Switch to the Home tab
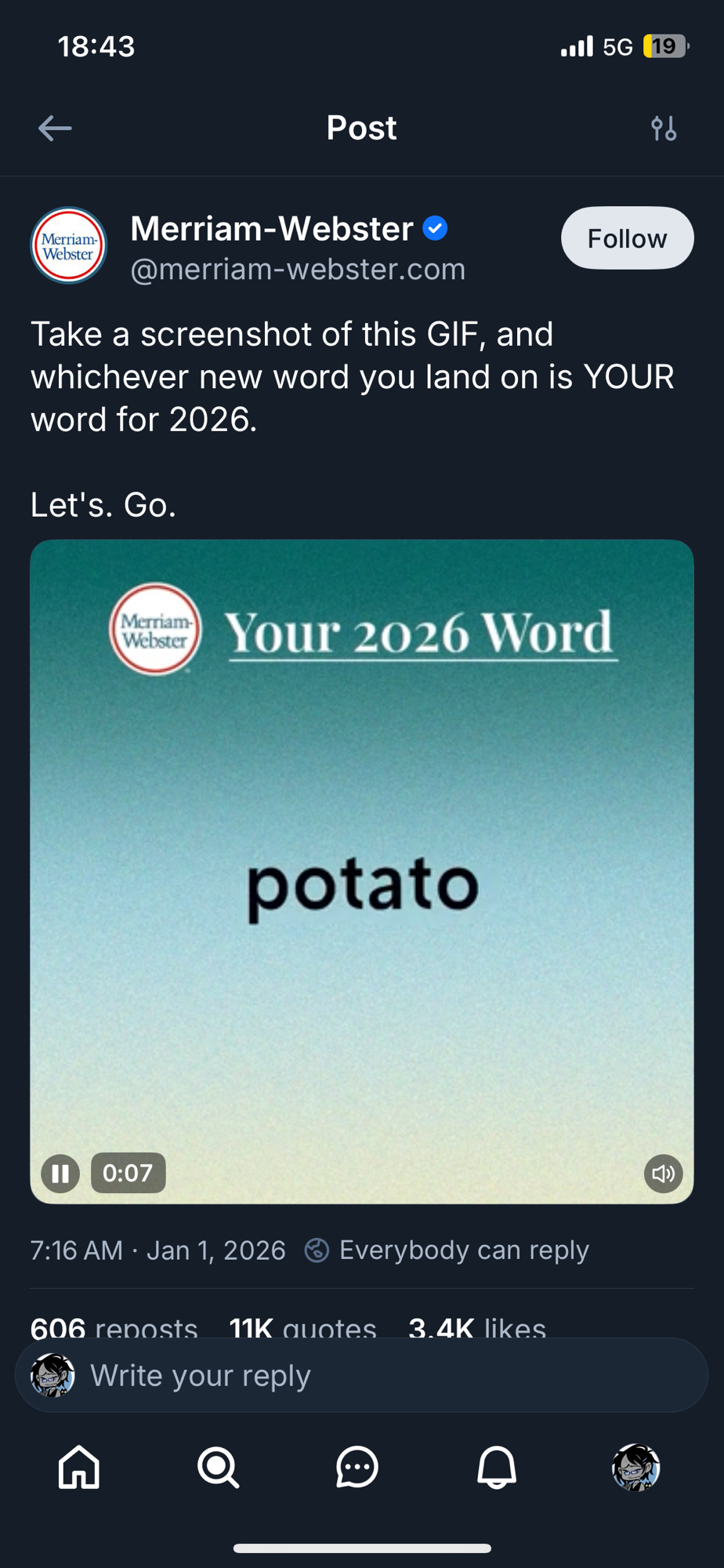This screenshot has width=724, height=1568. pyautogui.click(x=79, y=1467)
